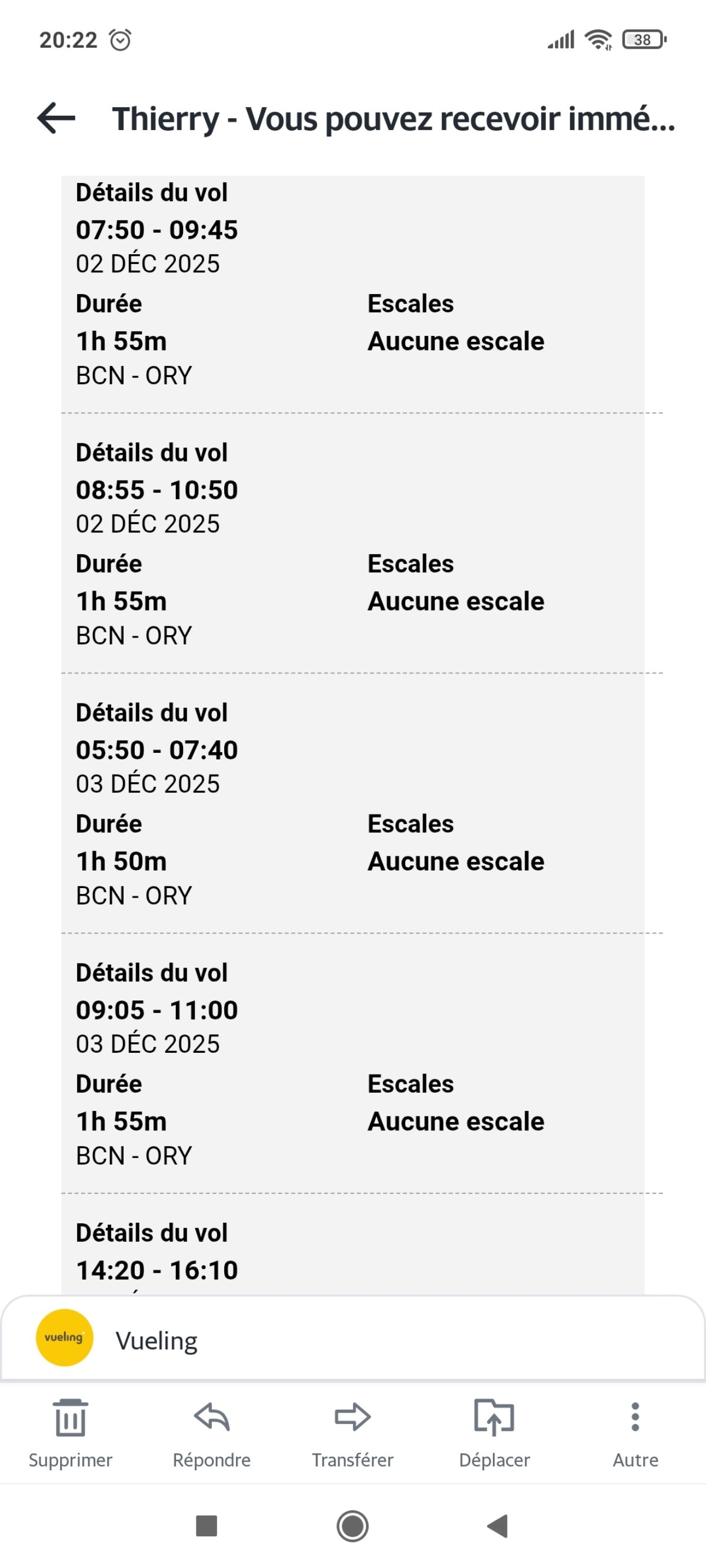The image size is (706, 1568).
Task: Tap the system home button
Action: pos(352,1526)
